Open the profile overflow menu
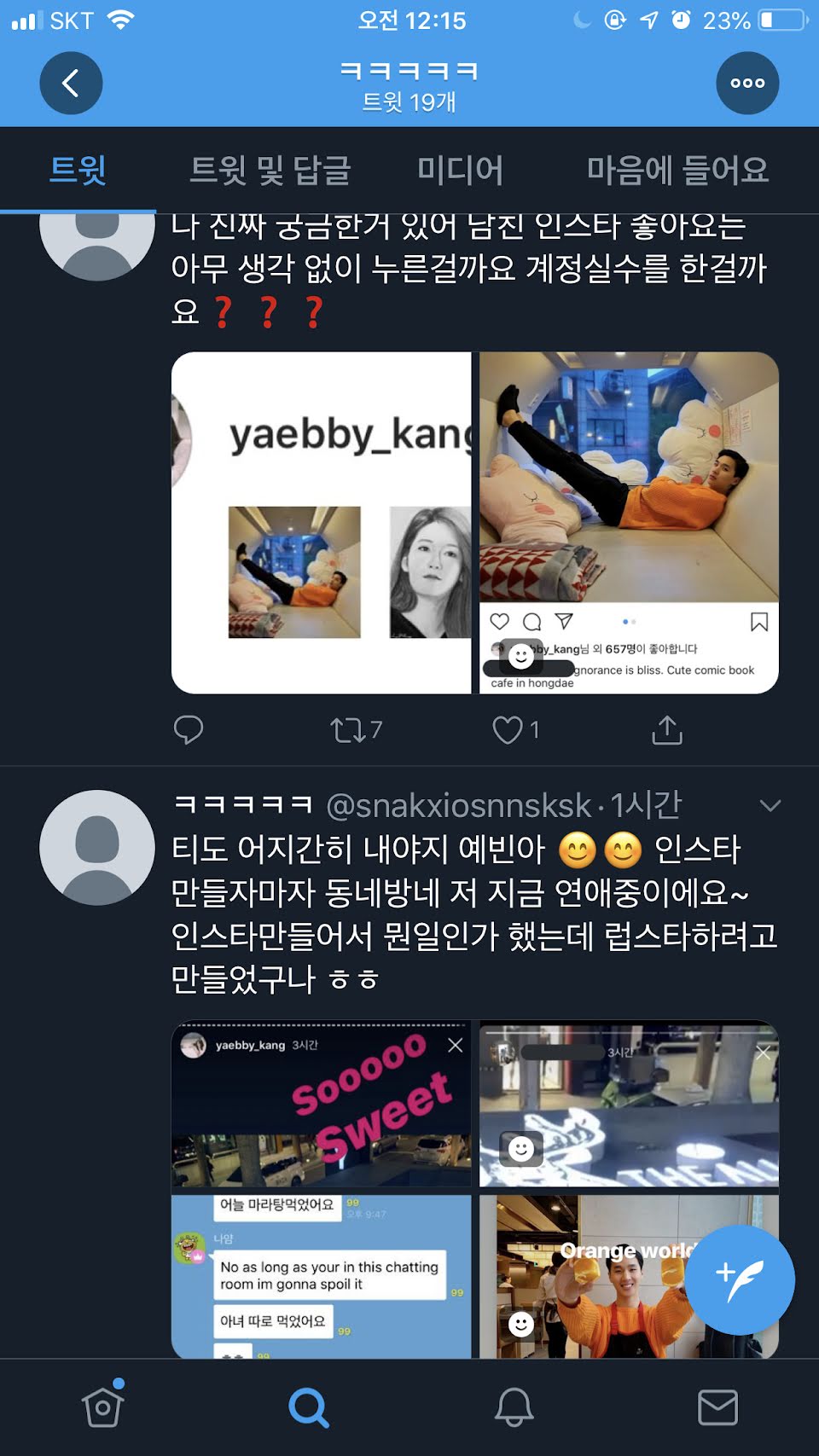 point(746,83)
